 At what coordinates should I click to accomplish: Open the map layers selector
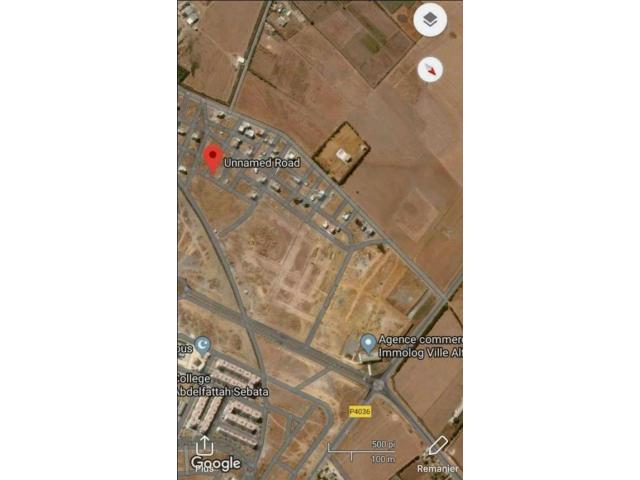coord(430,20)
